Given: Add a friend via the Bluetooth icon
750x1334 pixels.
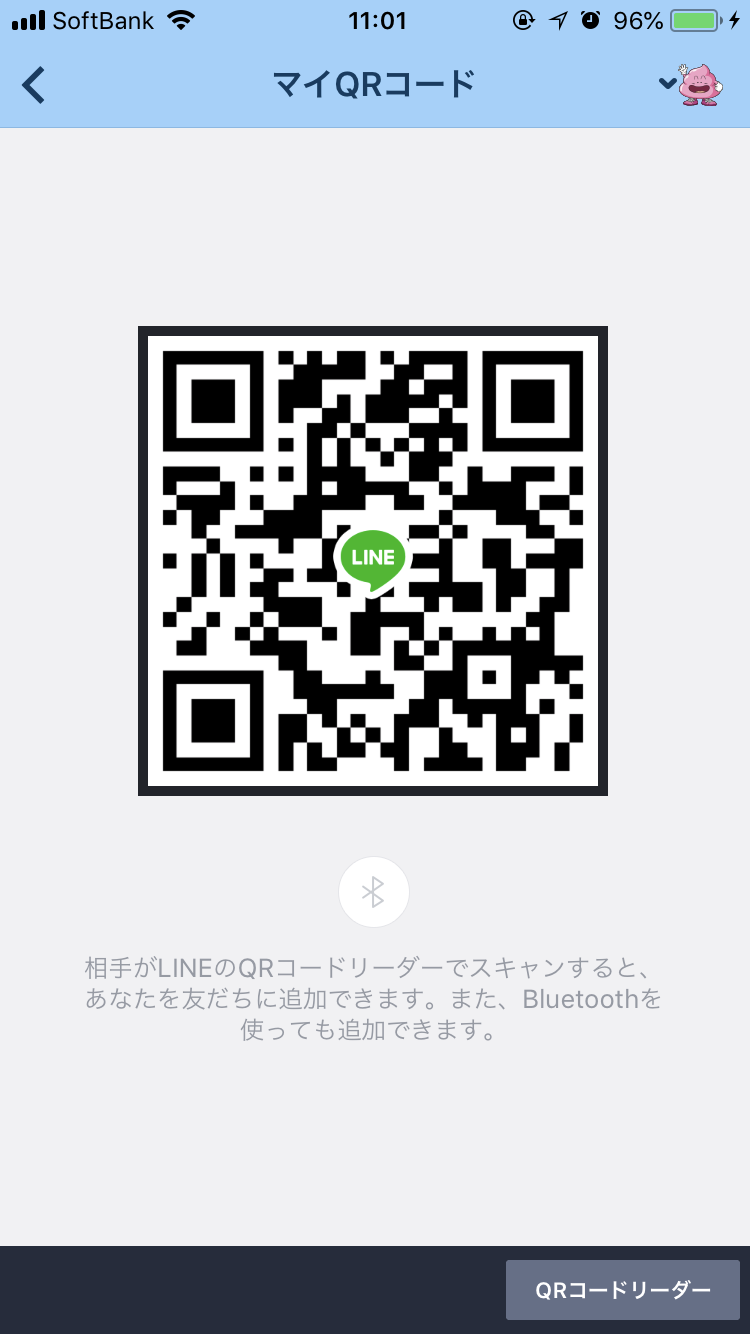Looking at the screenshot, I should tap(373, 892).
